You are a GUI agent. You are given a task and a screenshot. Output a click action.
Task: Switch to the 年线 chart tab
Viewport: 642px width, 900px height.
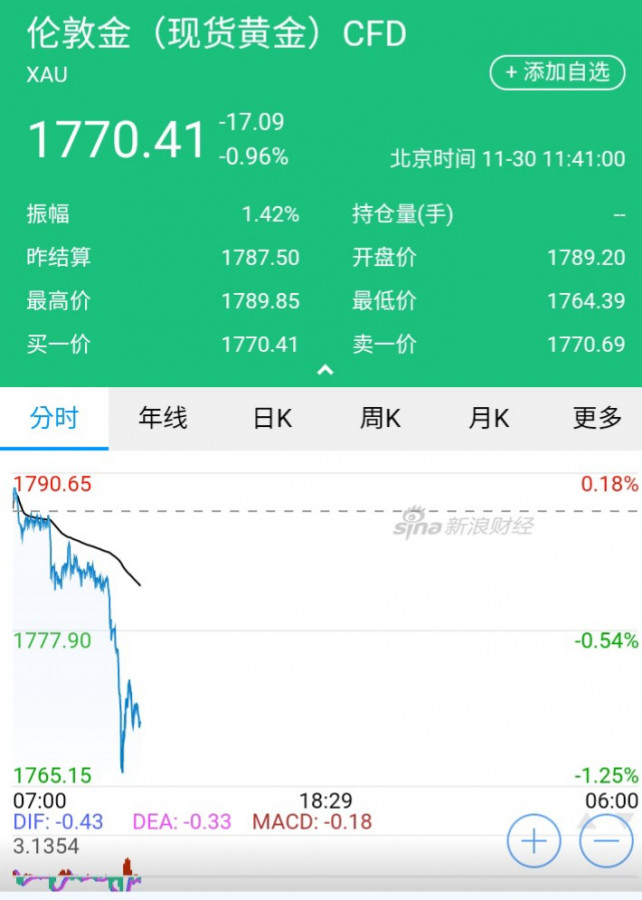(x=163, y=418)
